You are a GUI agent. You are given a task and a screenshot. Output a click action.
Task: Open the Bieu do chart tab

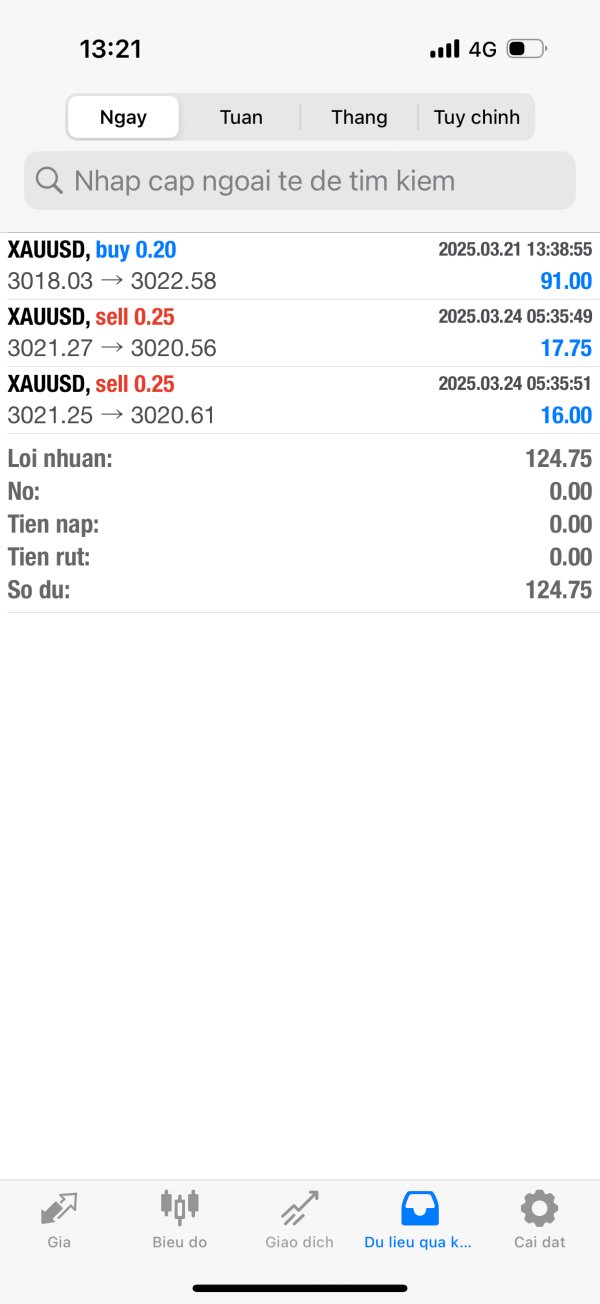[180, 1220]
